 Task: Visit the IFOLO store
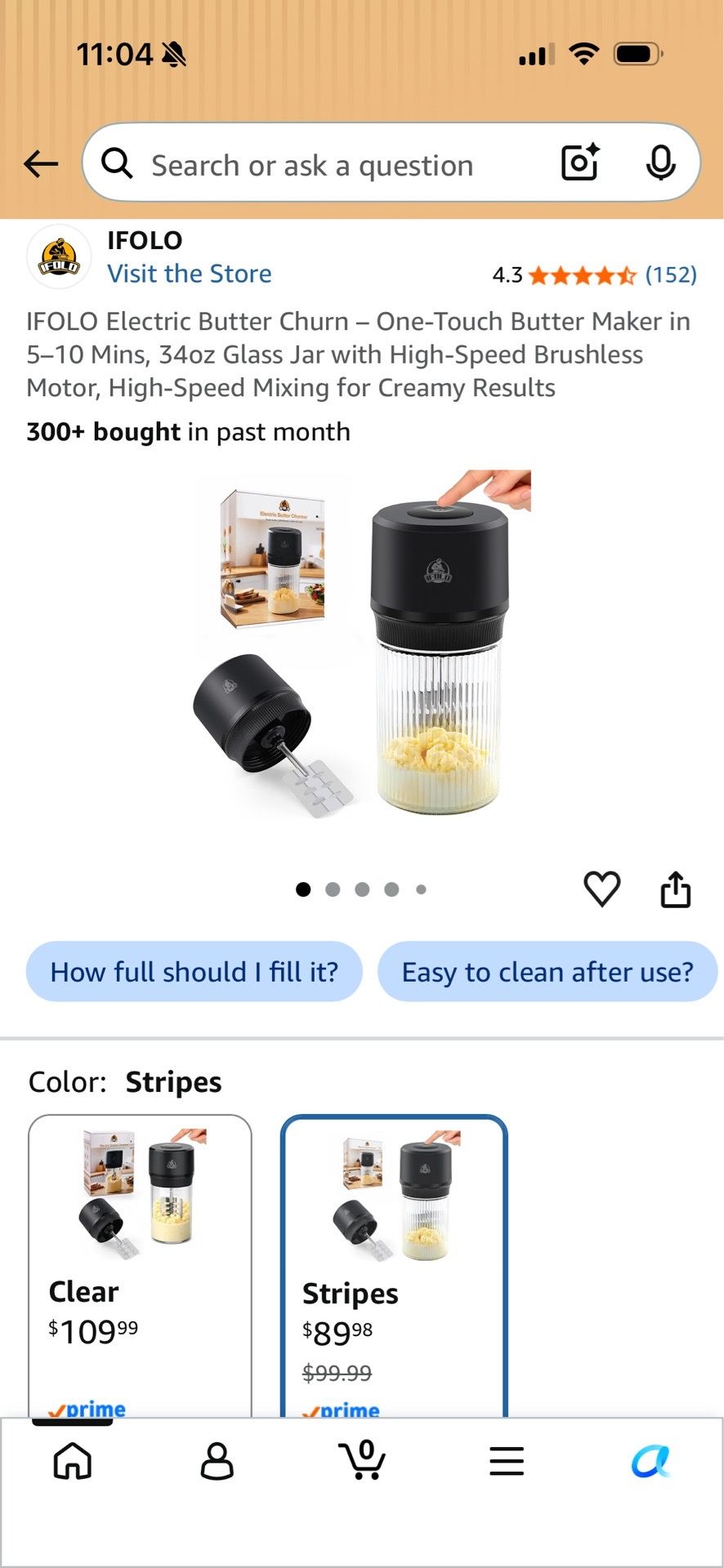190,274
